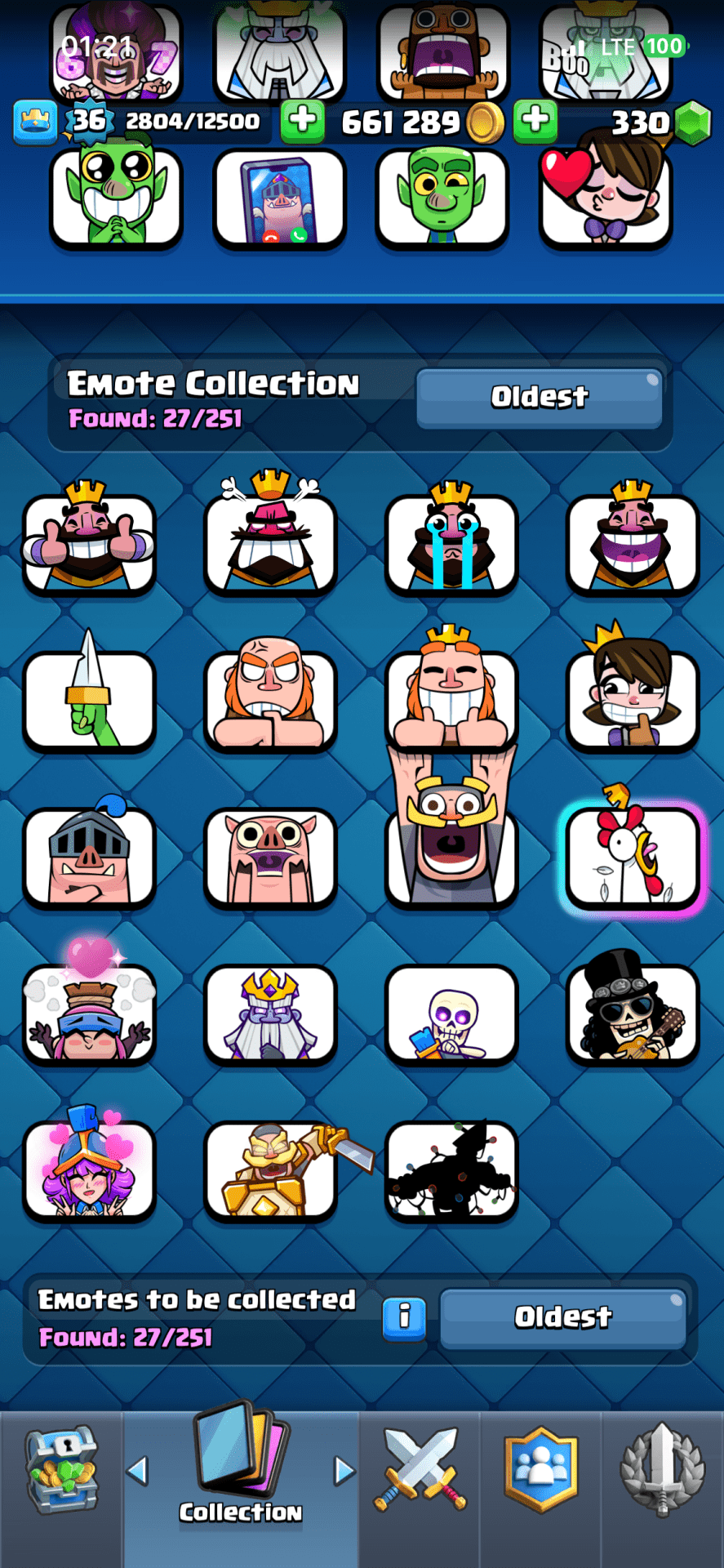Select the goblin dagger emote
This screenshot has height=1568, width=724.
(x=89, y=700)
